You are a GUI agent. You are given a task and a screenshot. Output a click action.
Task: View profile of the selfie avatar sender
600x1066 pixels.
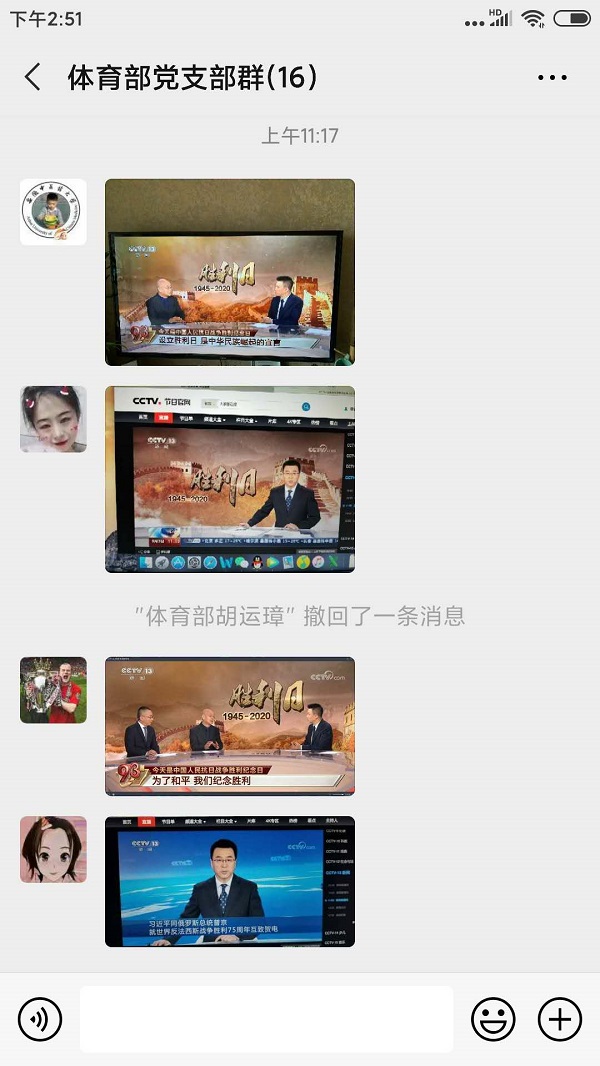coord(53,419)
